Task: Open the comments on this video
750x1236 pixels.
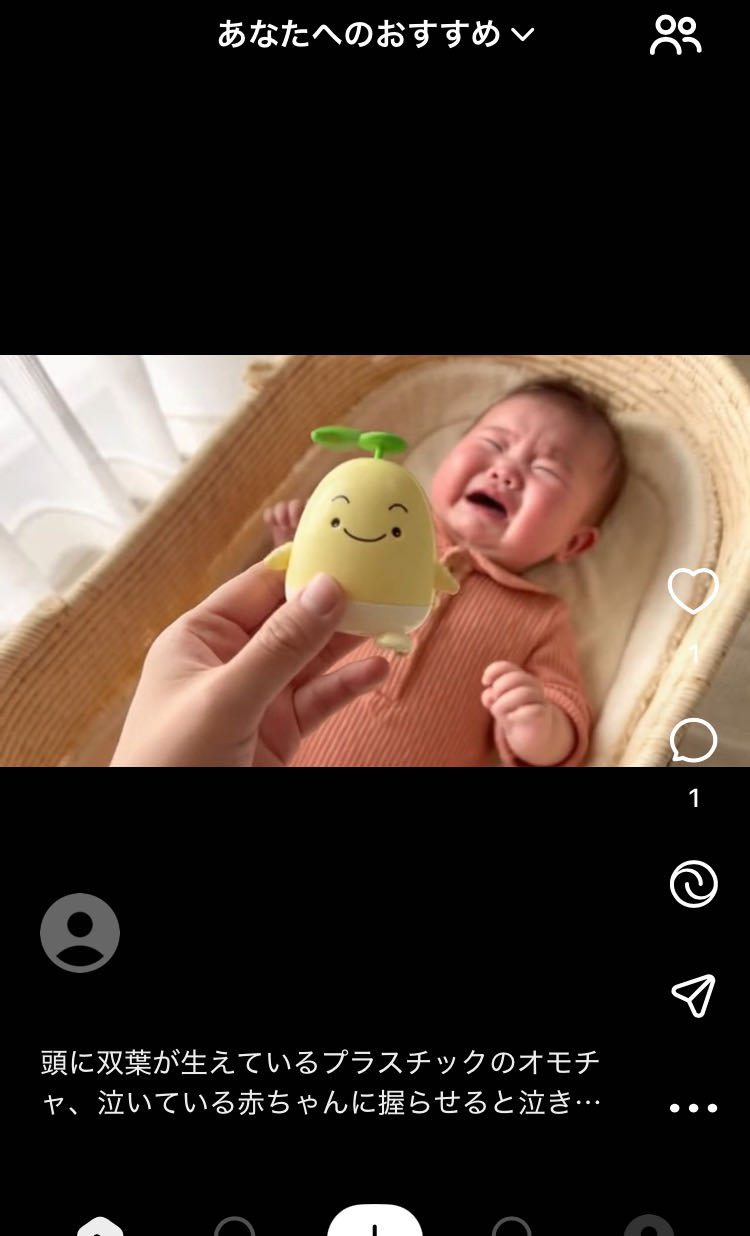Action: click(x=693, y=742)
